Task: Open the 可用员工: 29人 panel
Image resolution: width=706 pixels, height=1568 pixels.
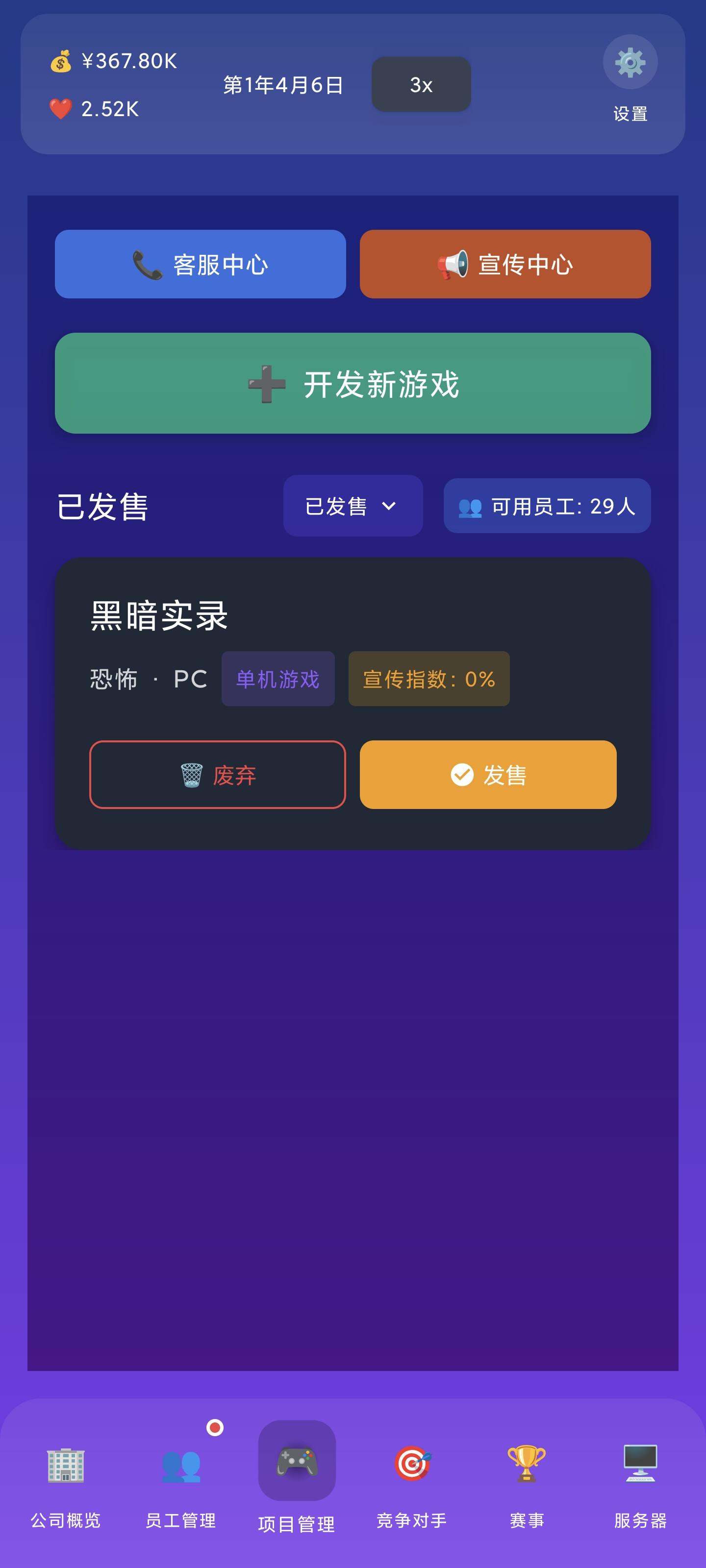Action: pos(546,506)
